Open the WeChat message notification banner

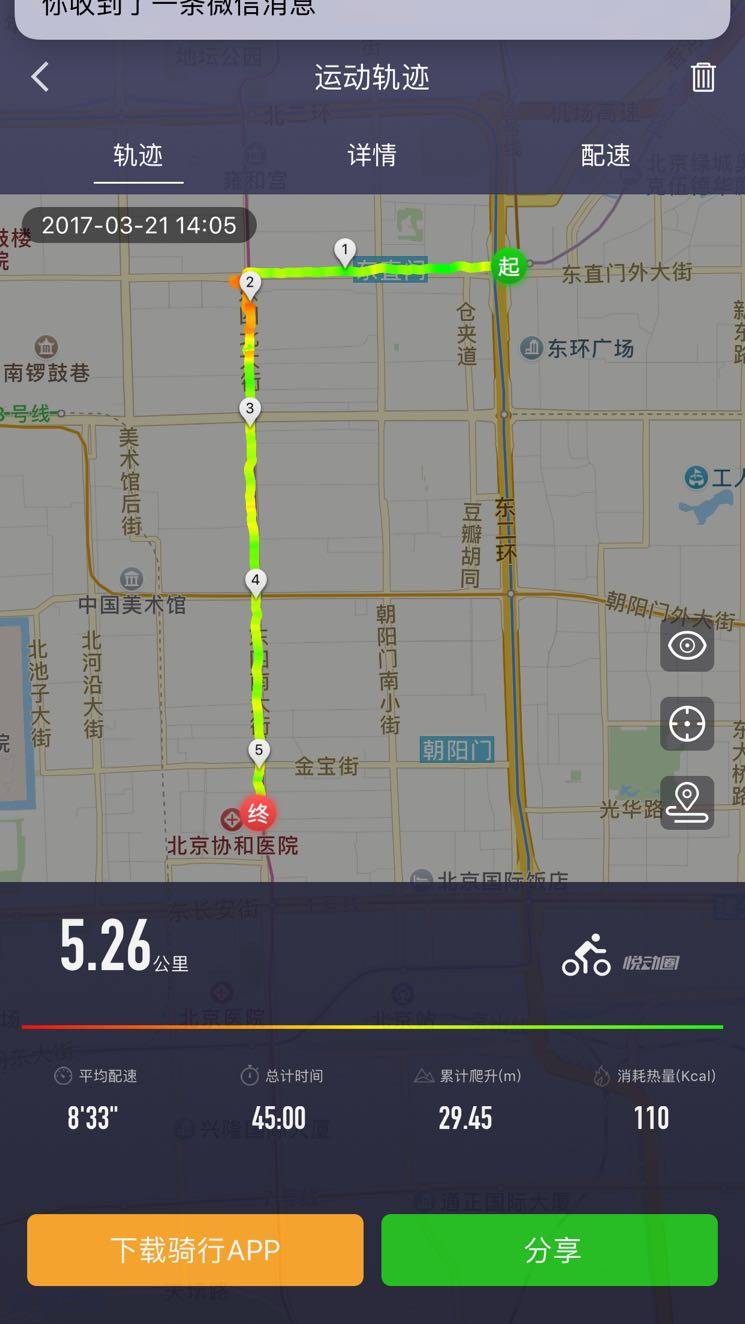372,16
